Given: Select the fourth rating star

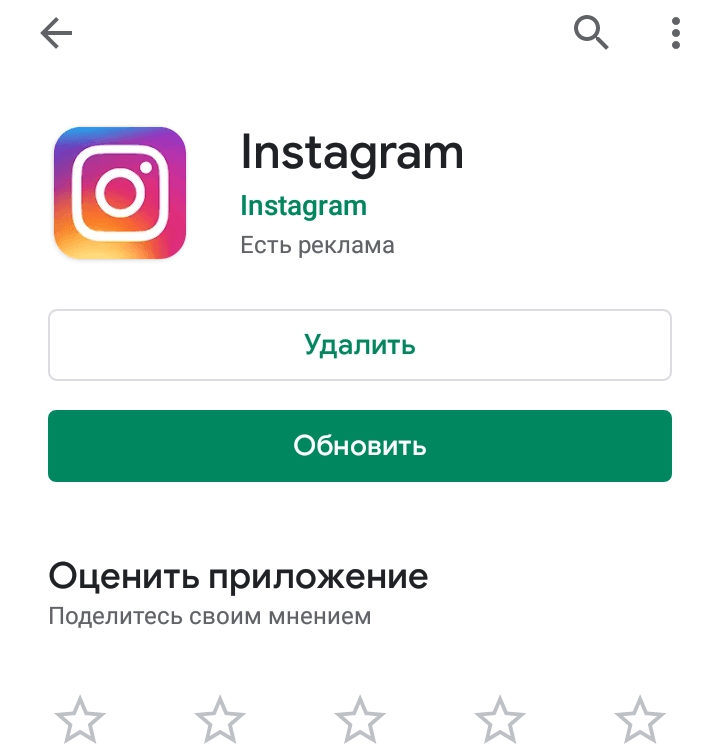Looking at the screenshot, I should [500, 721].
